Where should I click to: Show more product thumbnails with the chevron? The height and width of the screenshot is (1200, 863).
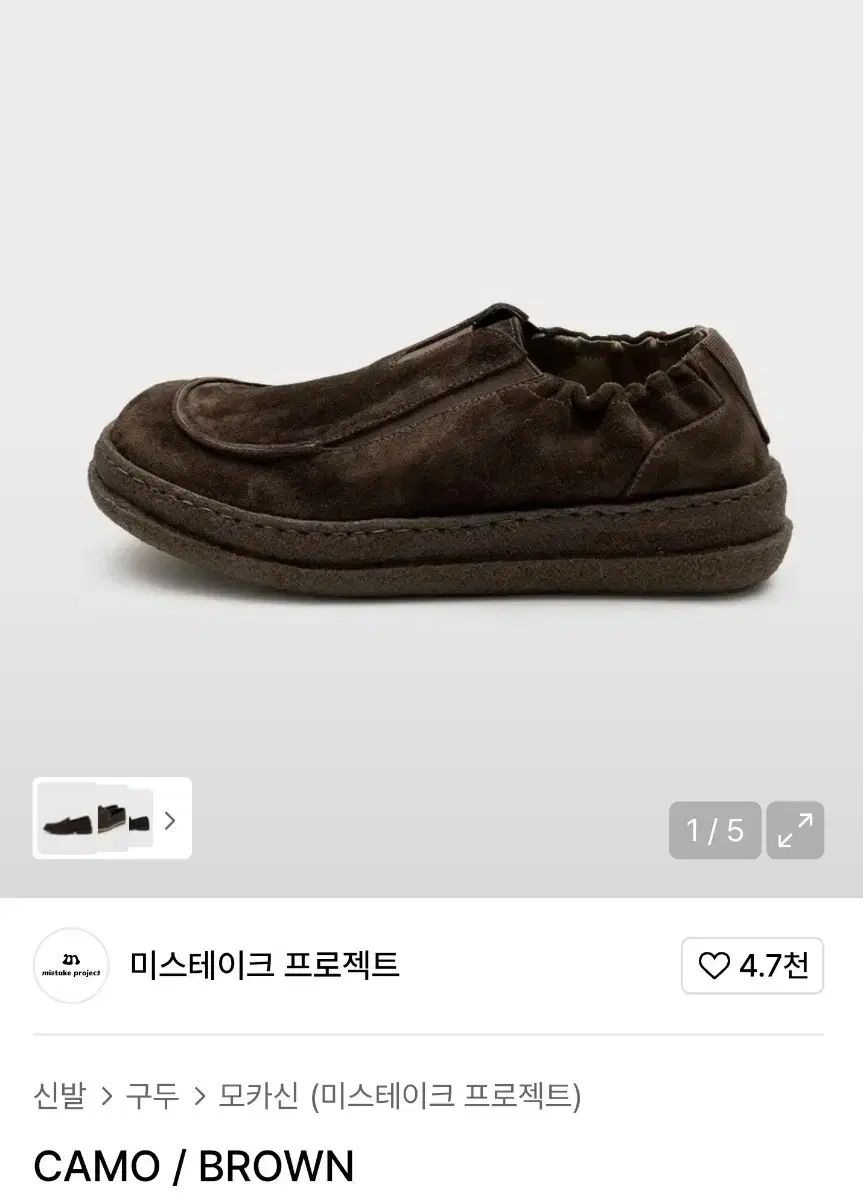click(x=170, y=820)
